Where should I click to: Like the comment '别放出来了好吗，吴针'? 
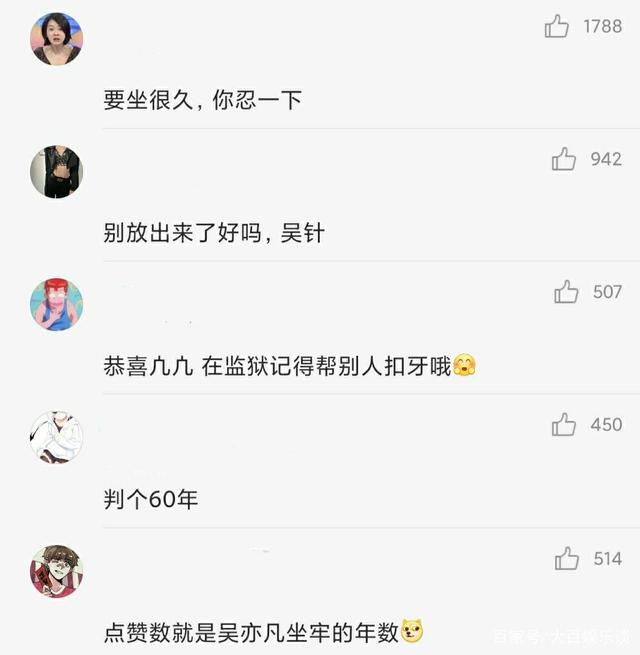(564, 159)
